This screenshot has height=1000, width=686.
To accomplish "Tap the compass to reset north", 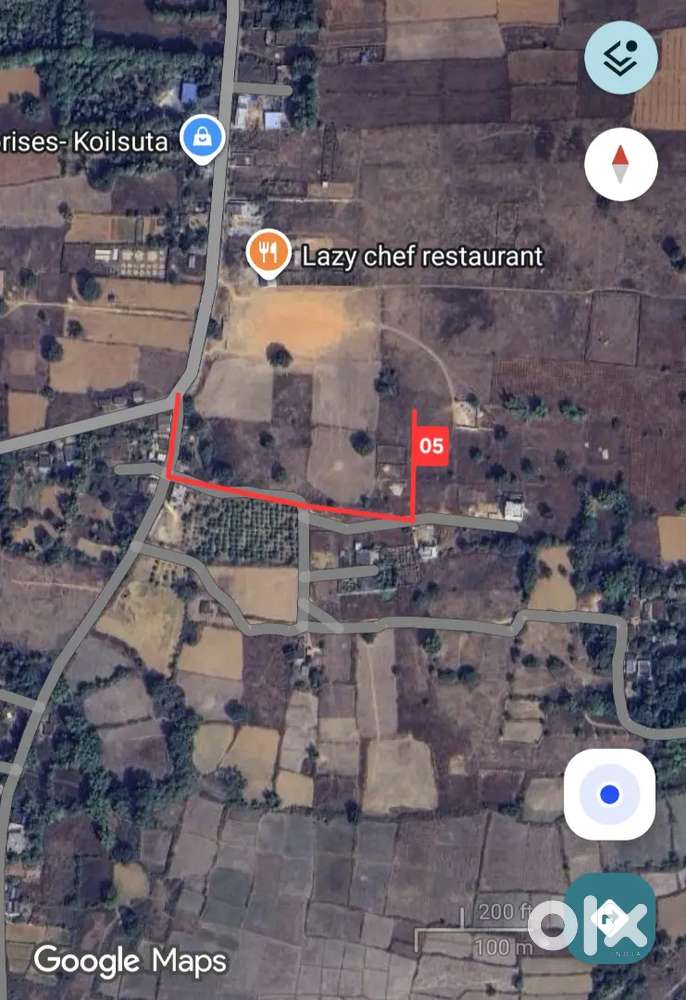I will (x=620, y=165).
